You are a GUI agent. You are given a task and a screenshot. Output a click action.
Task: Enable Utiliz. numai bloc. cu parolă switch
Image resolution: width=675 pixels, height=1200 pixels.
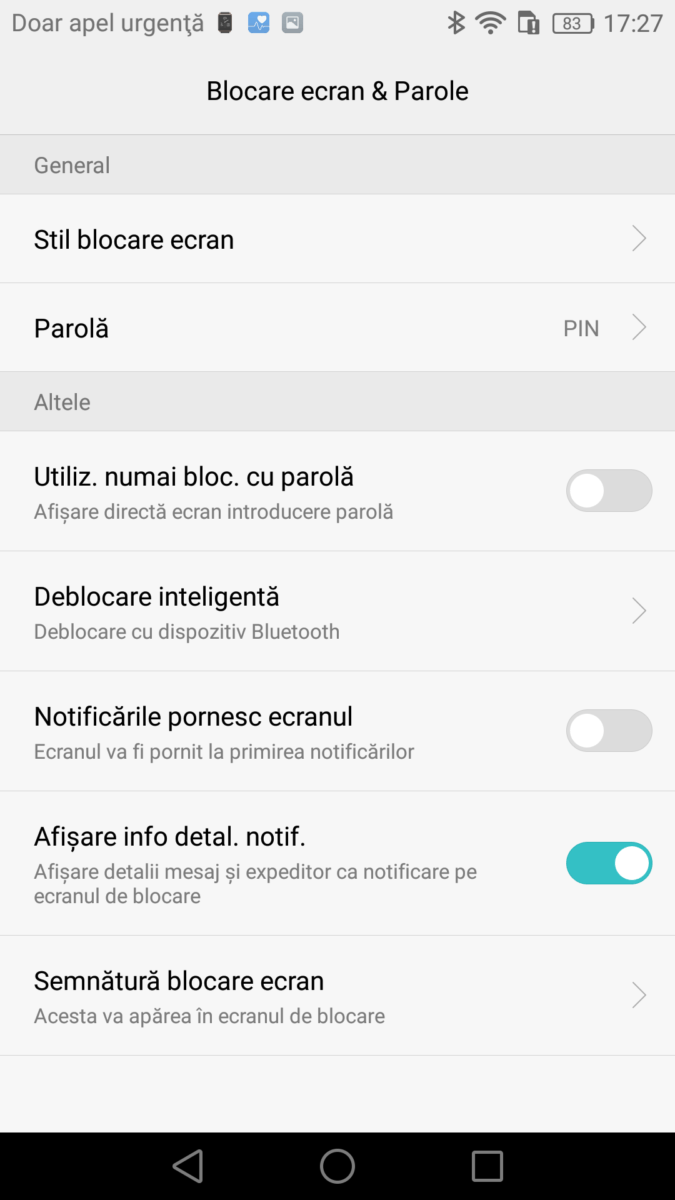pyautogui.click(x=609, y=491)
